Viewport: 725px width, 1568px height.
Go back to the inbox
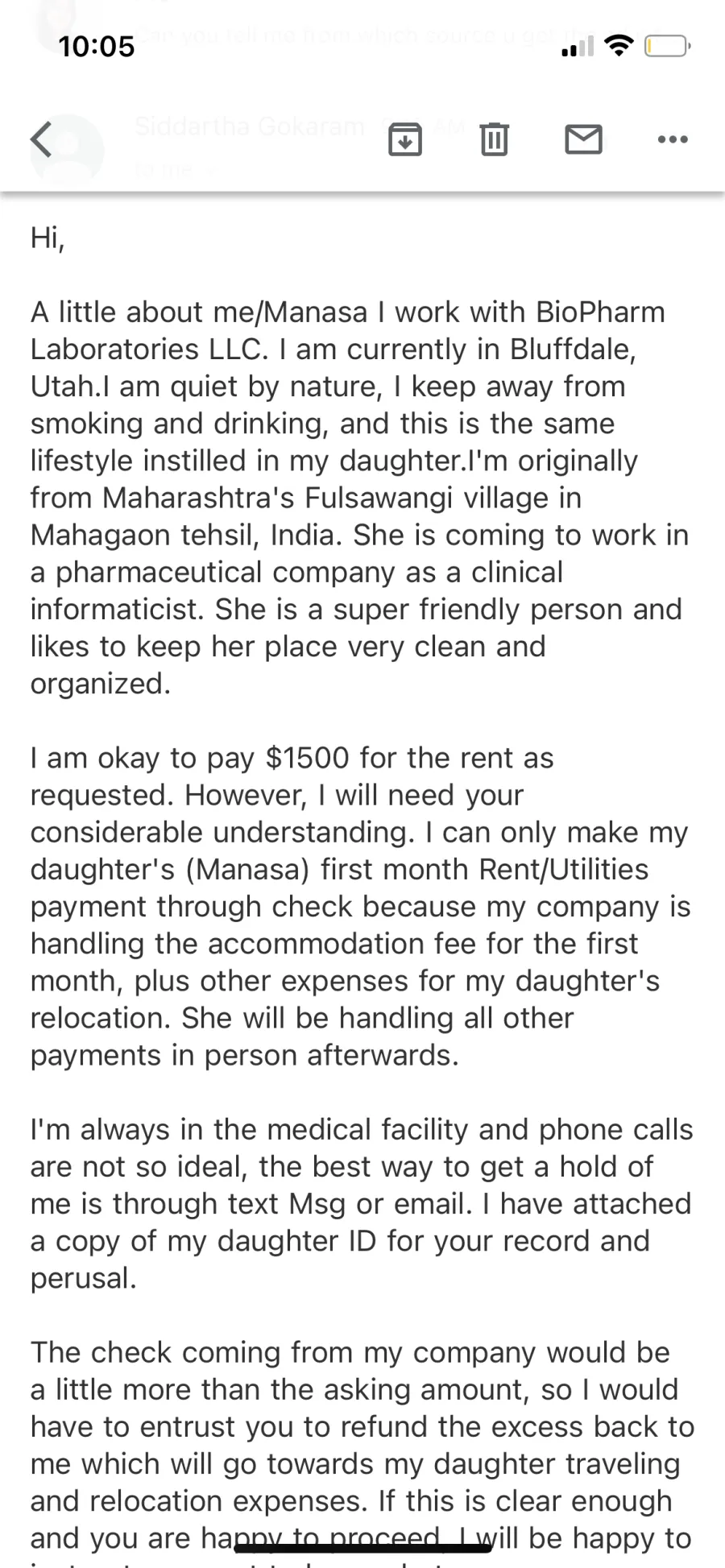pyautogui.click(x=41, y=139)
